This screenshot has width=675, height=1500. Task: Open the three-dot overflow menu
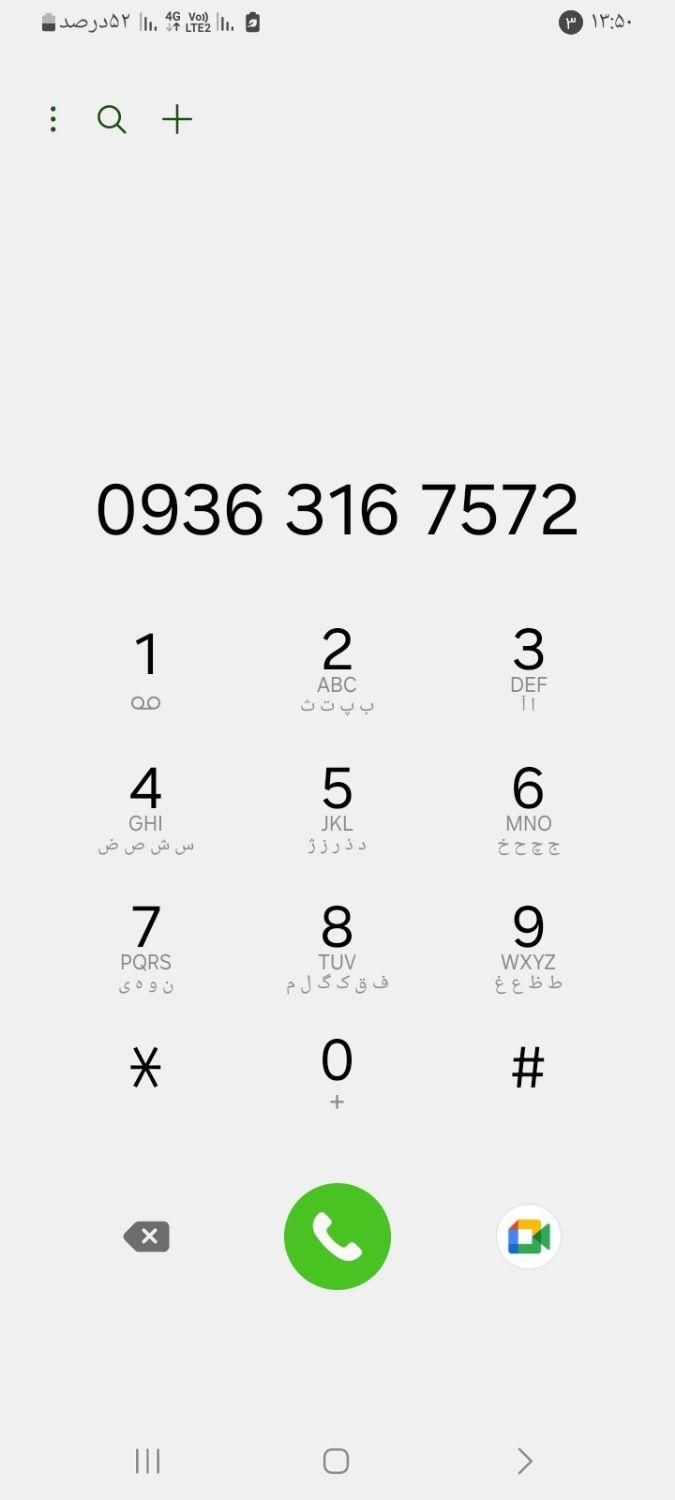(x=53, y=120)
